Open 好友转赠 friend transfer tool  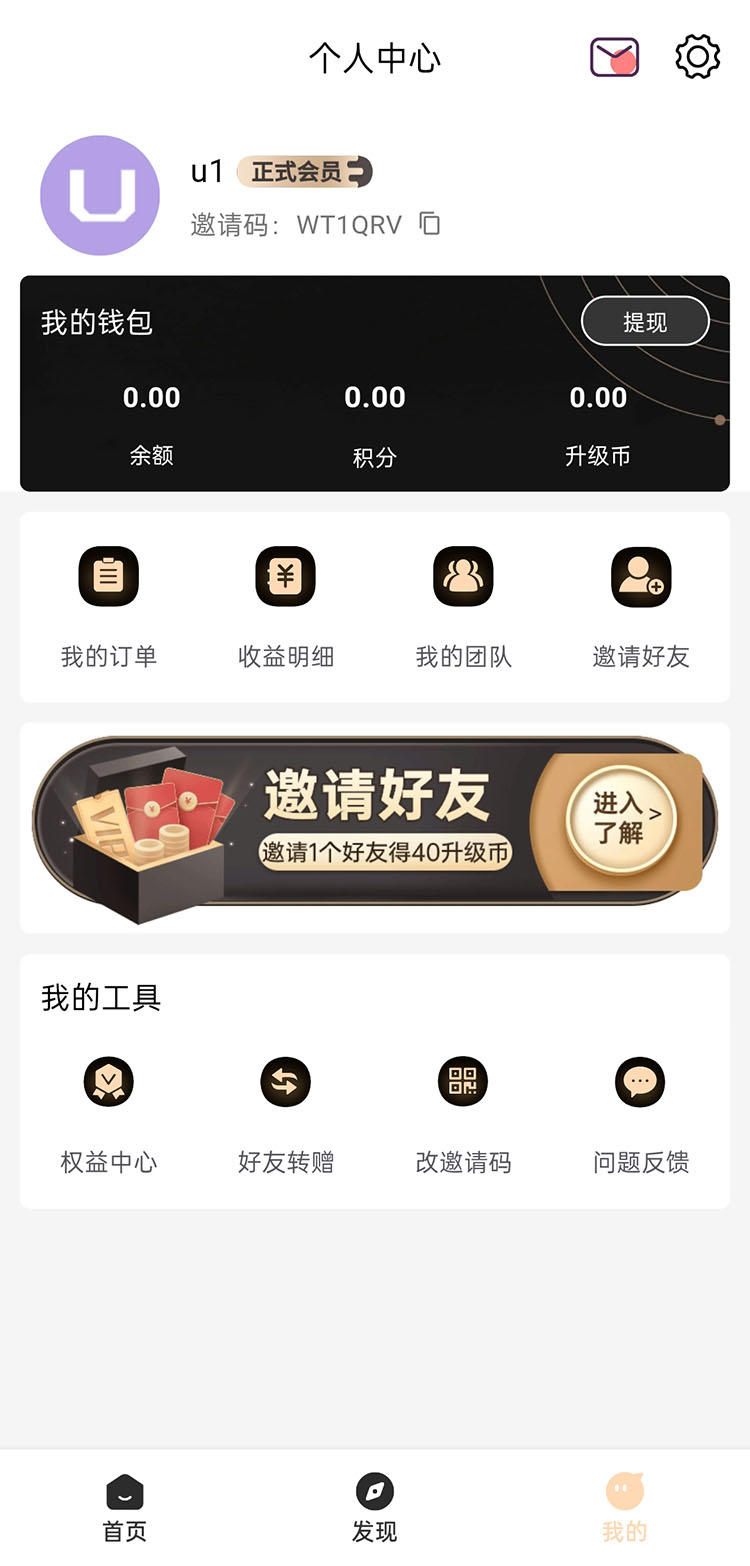[x=286, y=1112]
